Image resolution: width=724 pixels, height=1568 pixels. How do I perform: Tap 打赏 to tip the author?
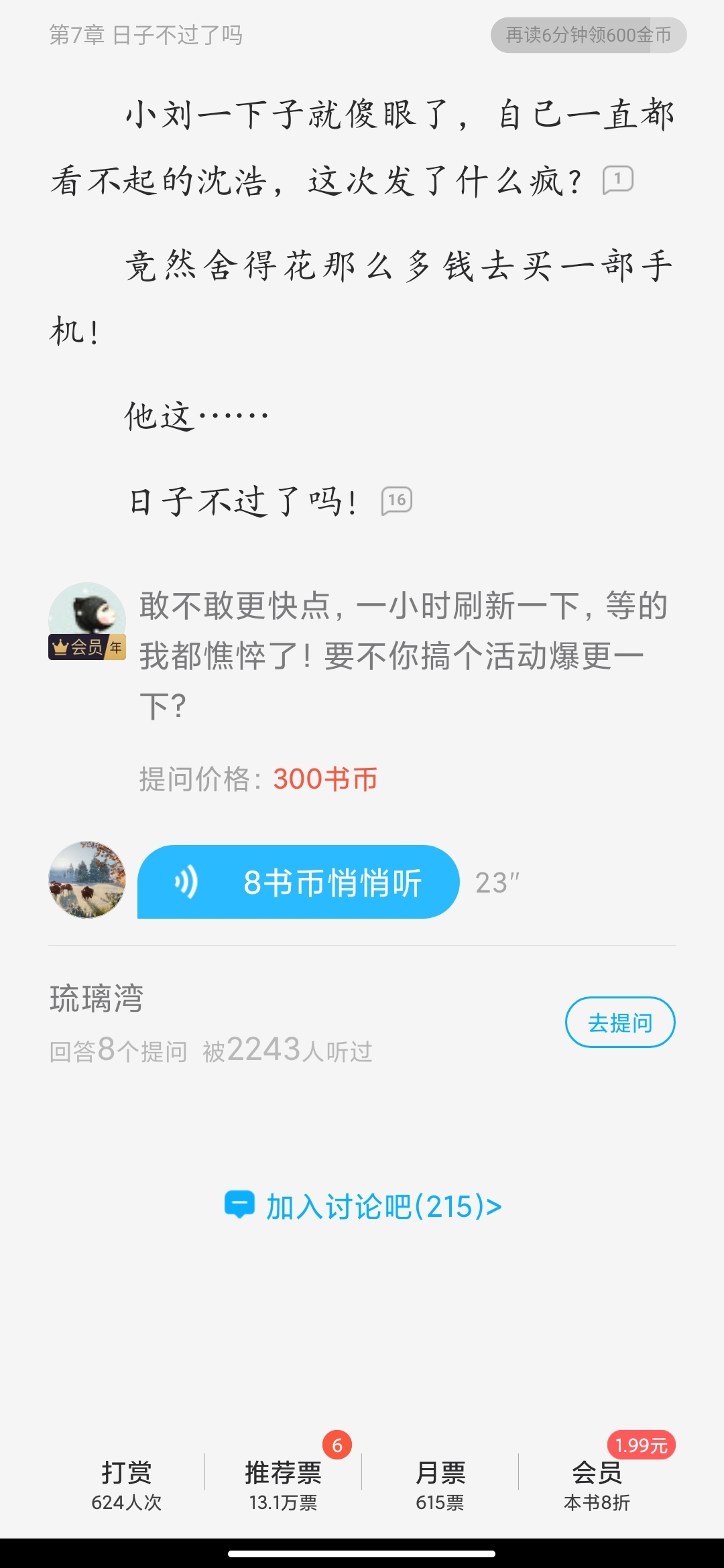tap(126, 1485)
